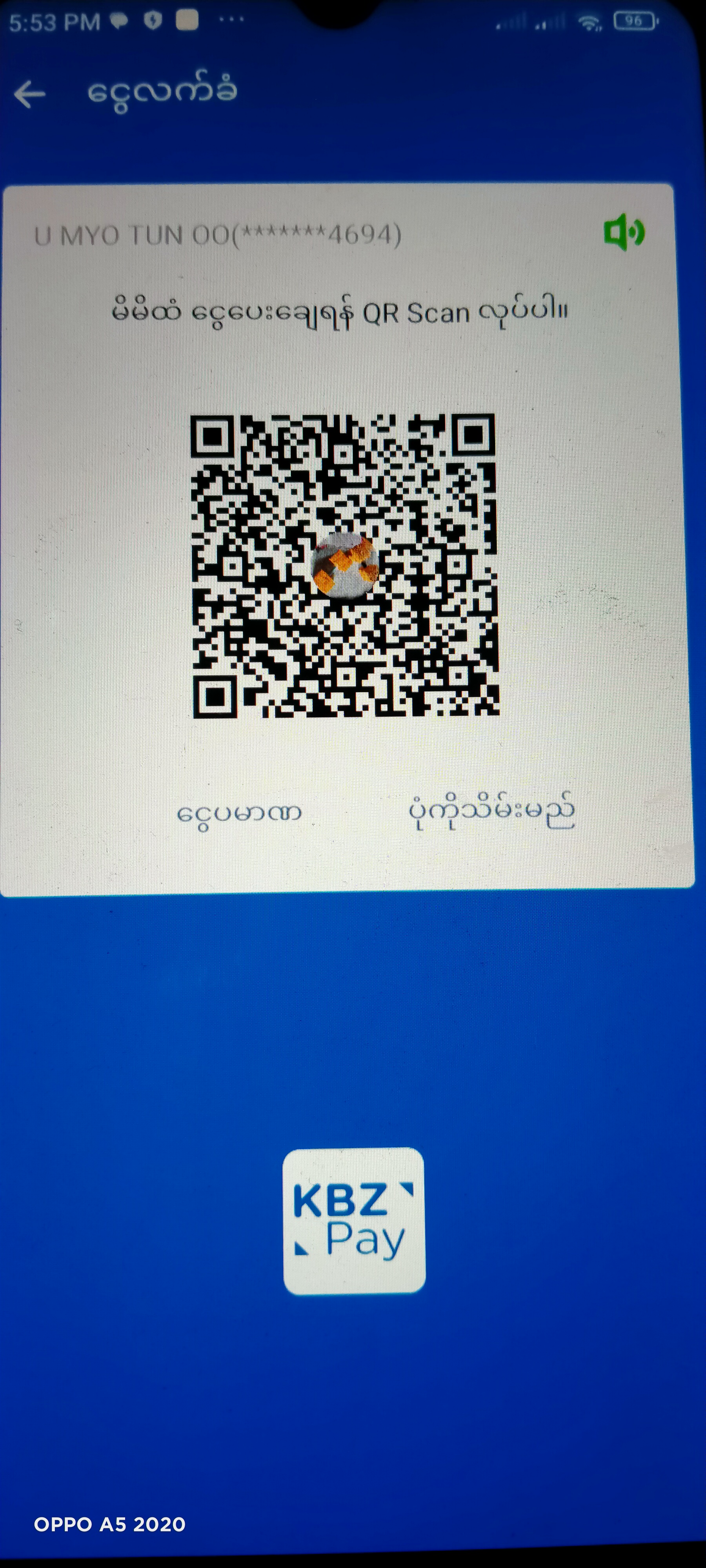706x1568 pixels.
Task: Toggle the green speaker sound icon
Action: (x=624, y=232)
